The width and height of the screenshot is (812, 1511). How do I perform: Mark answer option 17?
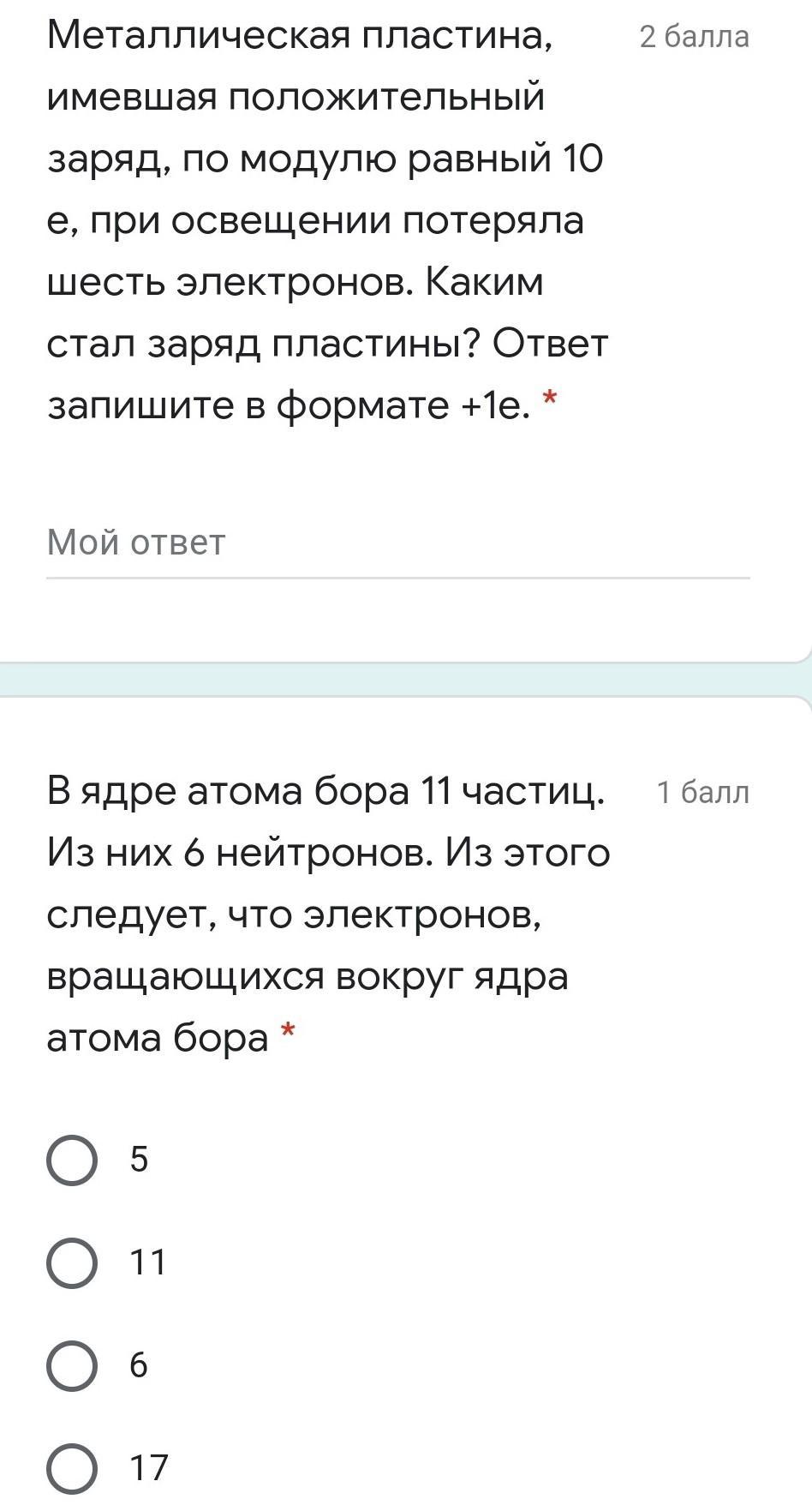coord(72,1468)
